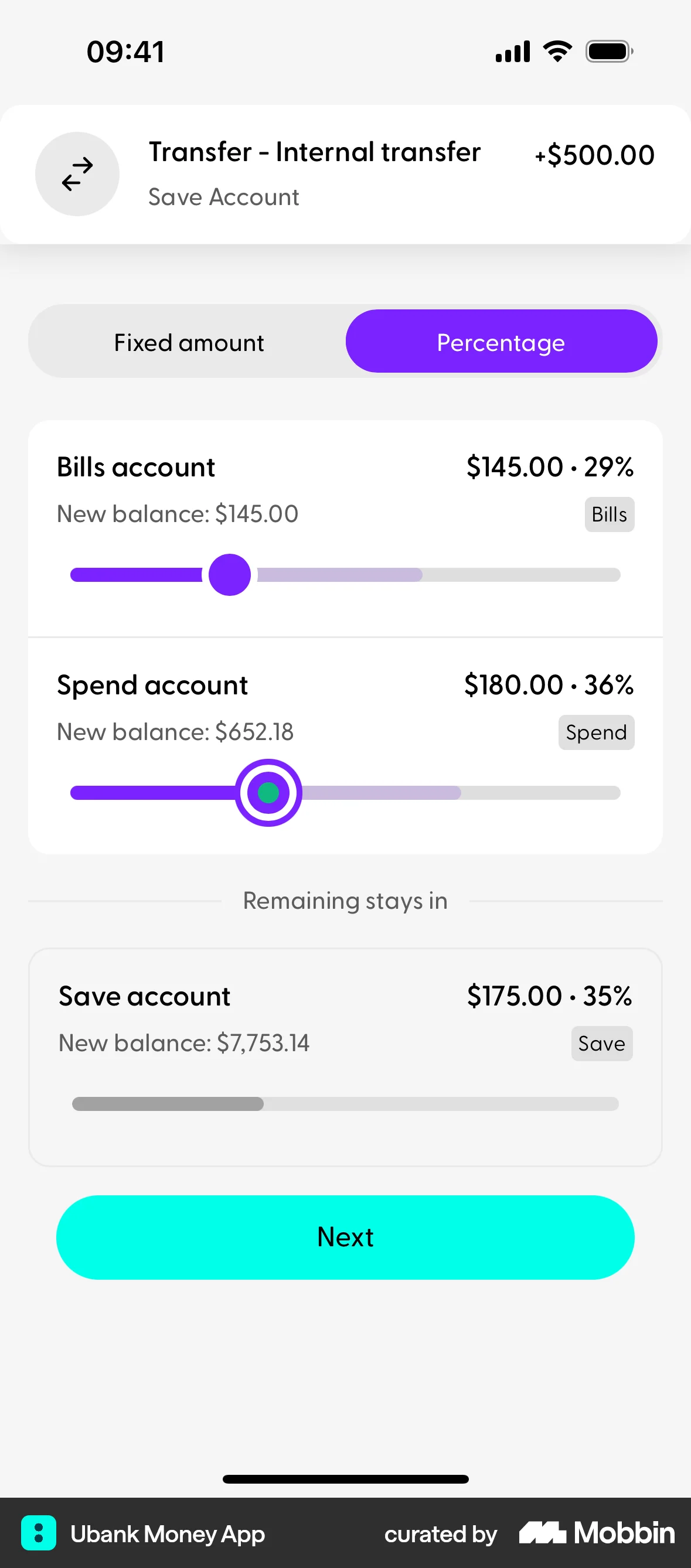
Task: Select the Bills account tag chip
Action: [x=608, y=514]
